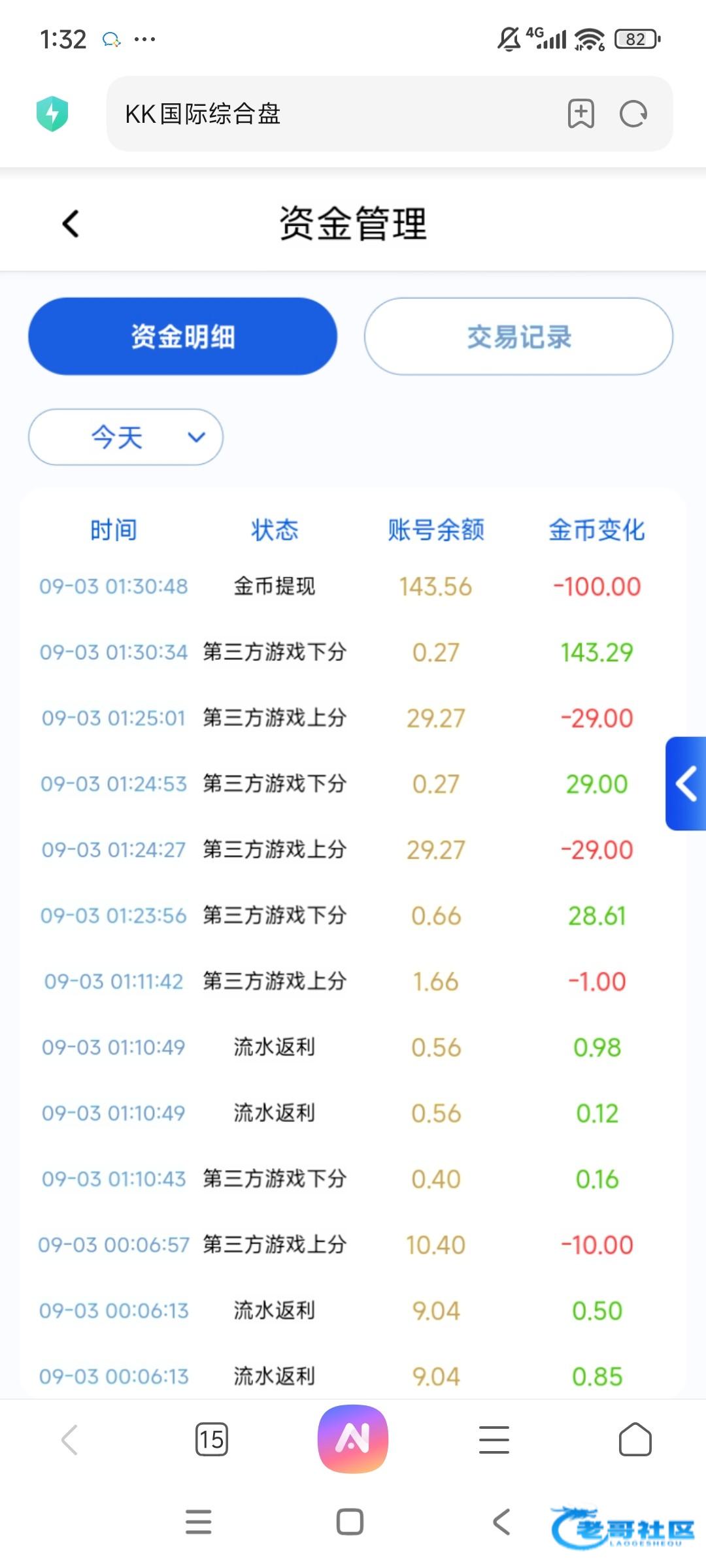Expand the 今天 date filter dropdown

[126, 437]
